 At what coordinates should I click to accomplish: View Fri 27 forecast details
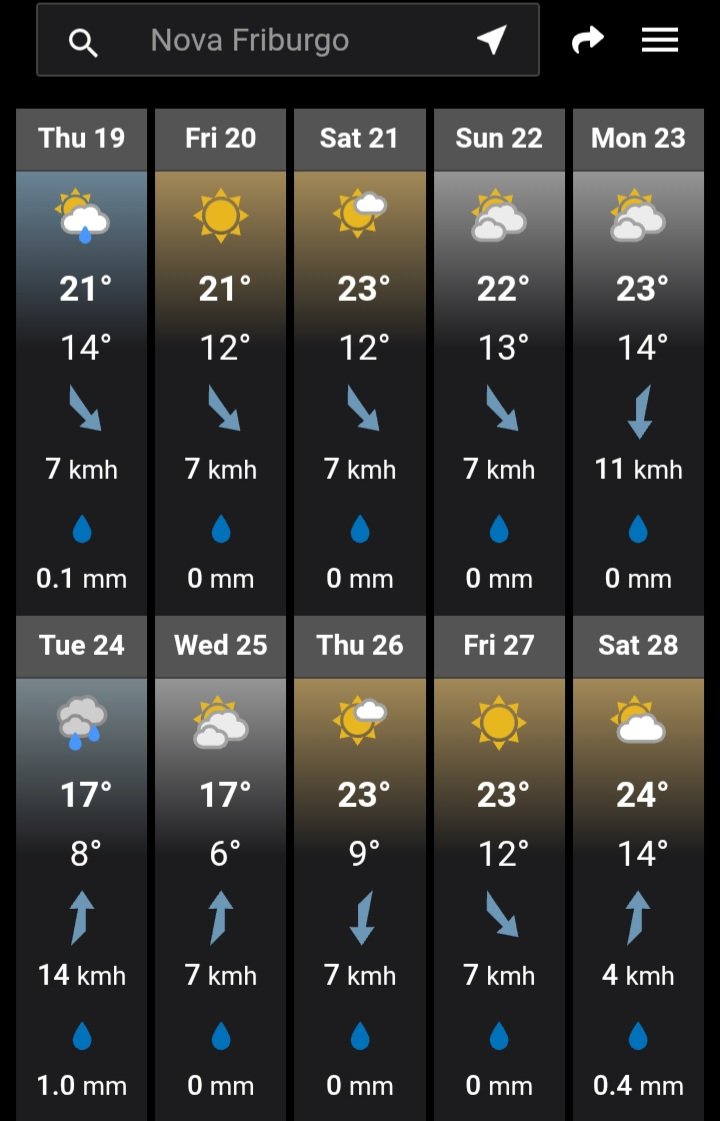pyautogui.click(x=499, y=865)
